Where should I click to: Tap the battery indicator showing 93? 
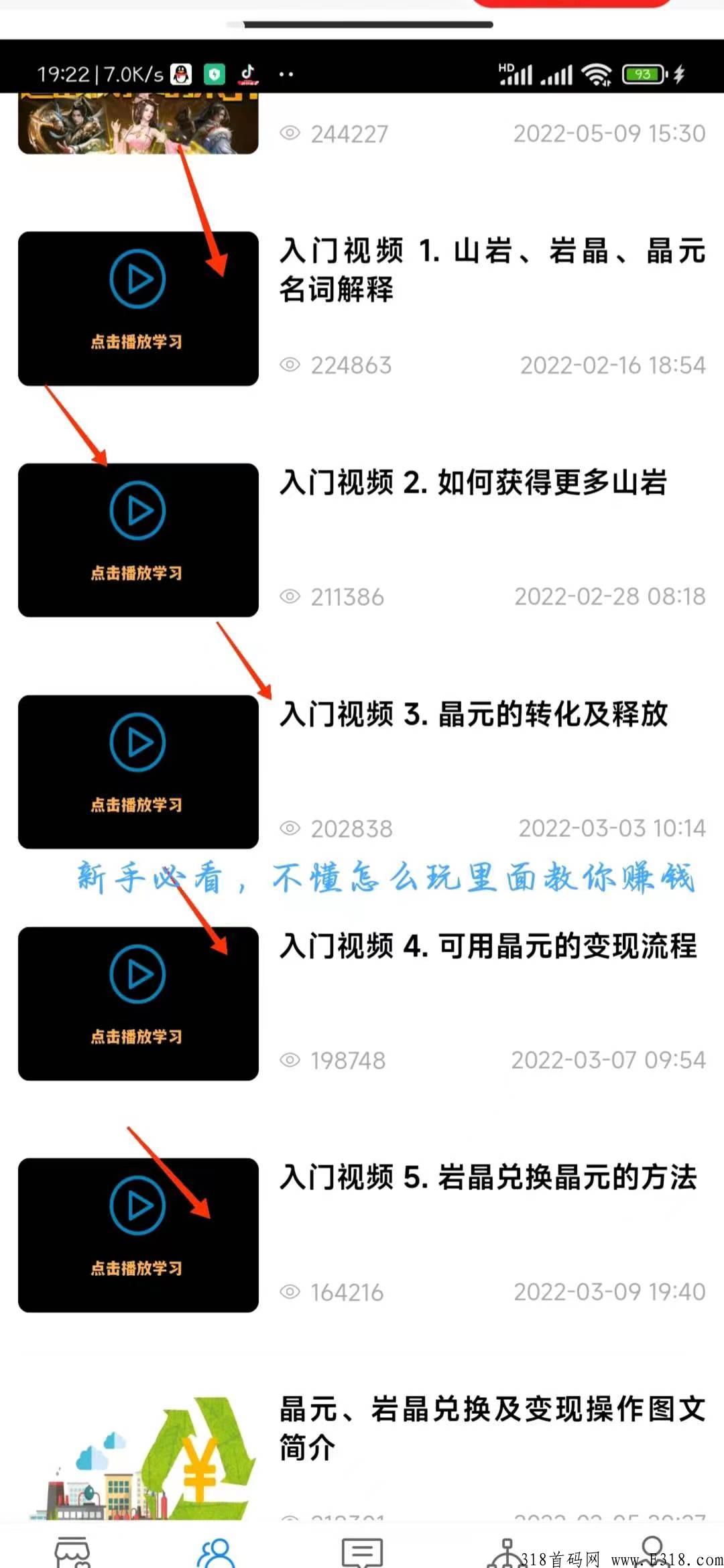[x=642, y=74]
